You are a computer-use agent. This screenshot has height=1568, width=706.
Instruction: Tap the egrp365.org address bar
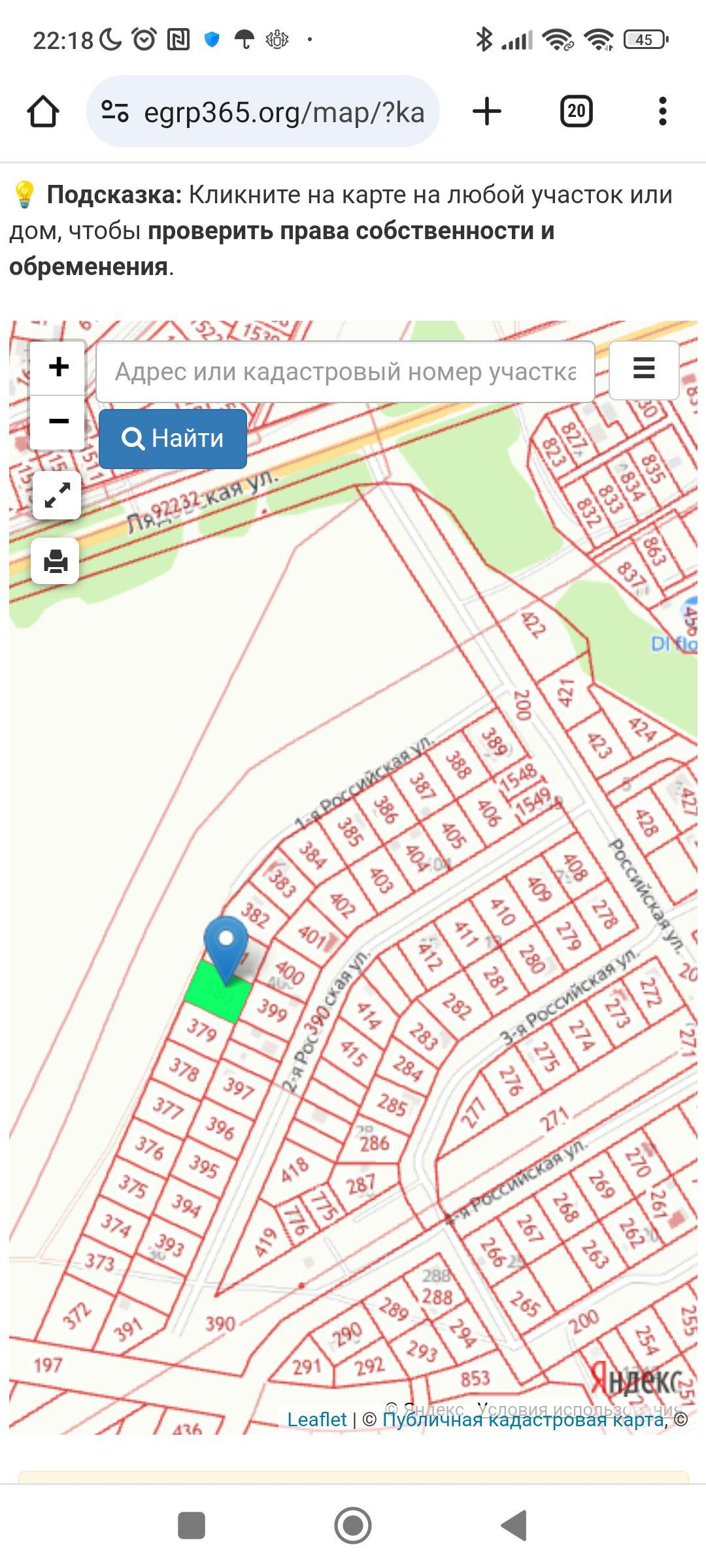263,112
